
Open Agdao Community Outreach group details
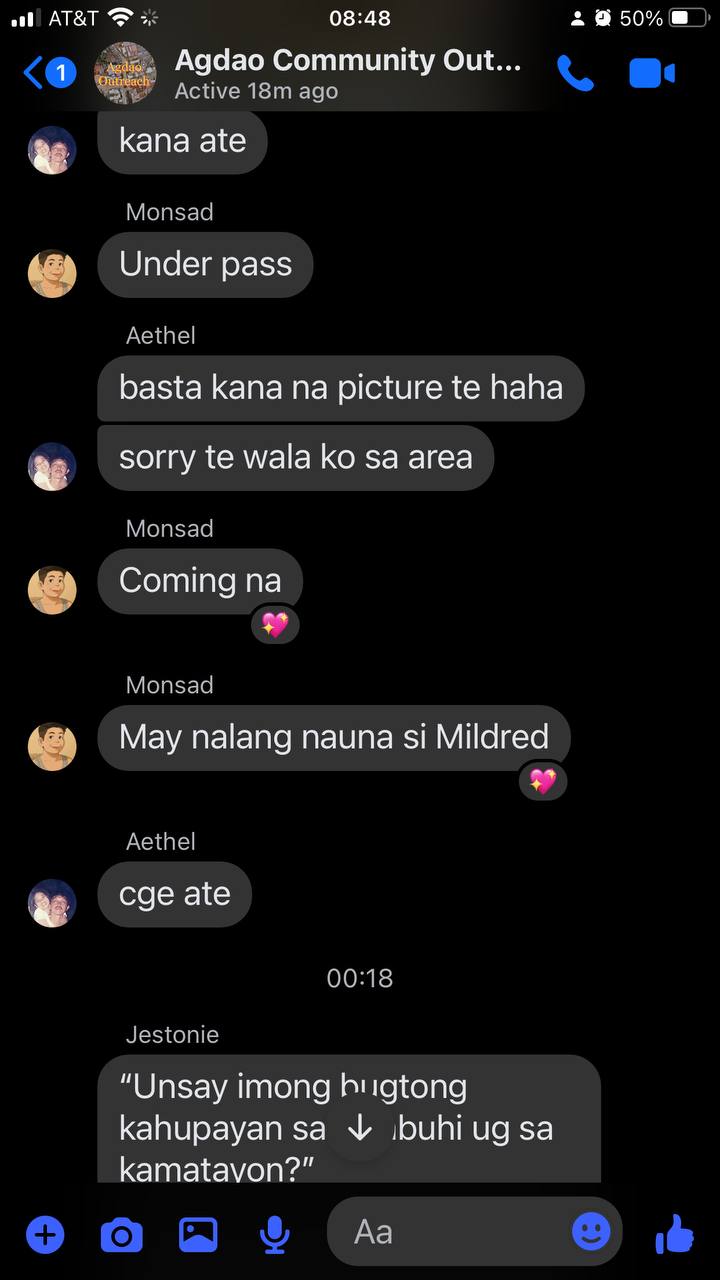(x=346, y=73)
